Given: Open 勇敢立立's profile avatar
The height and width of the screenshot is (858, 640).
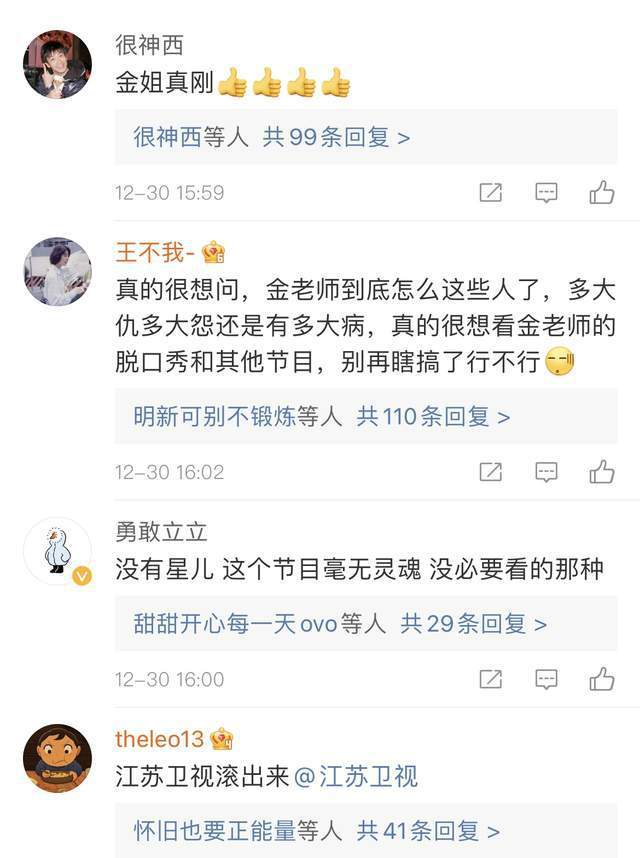Looking at the screenshot, I should tap(58, 551).
